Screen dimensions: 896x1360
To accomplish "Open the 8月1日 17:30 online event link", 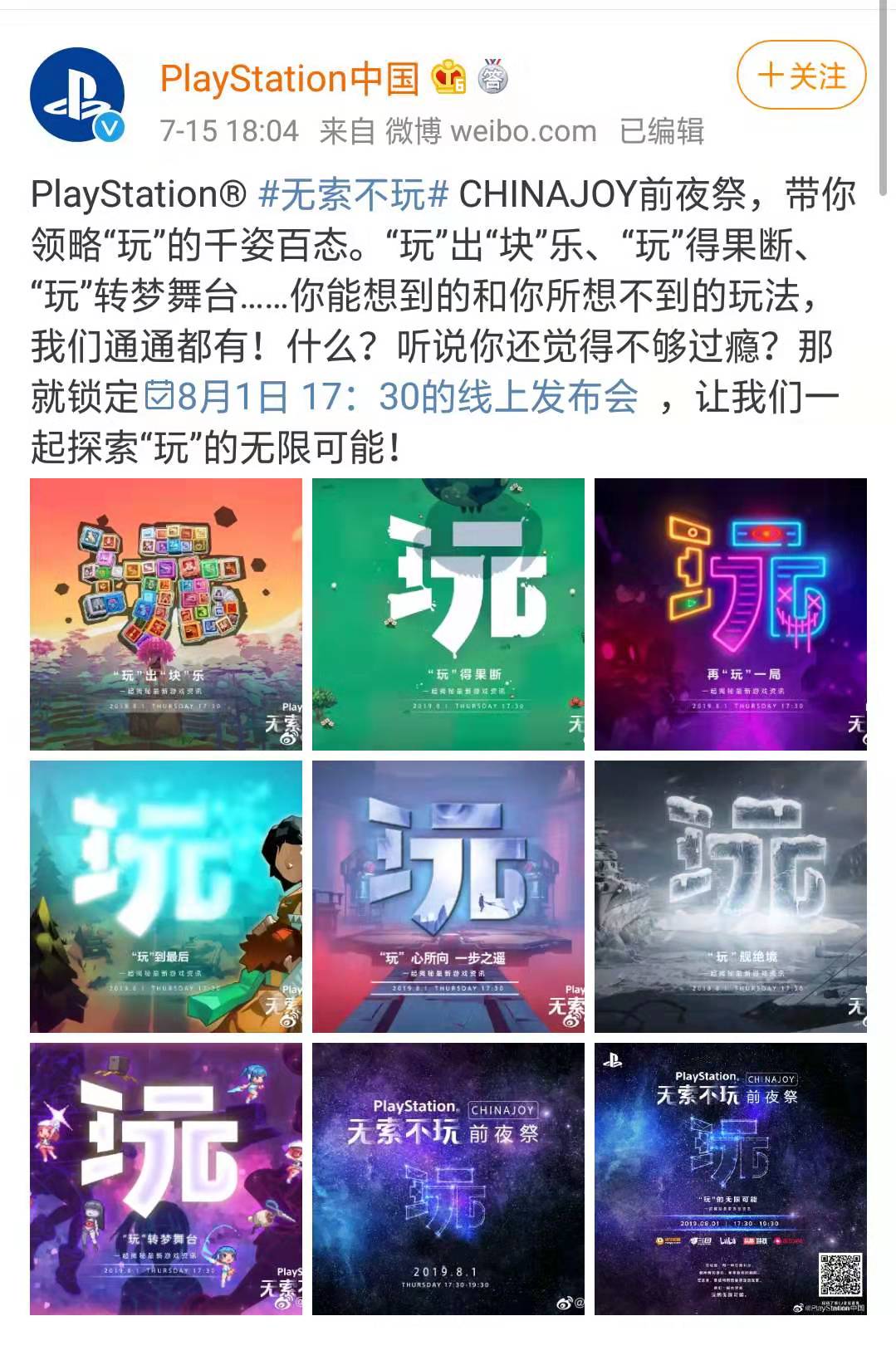I will coord(392,397).
